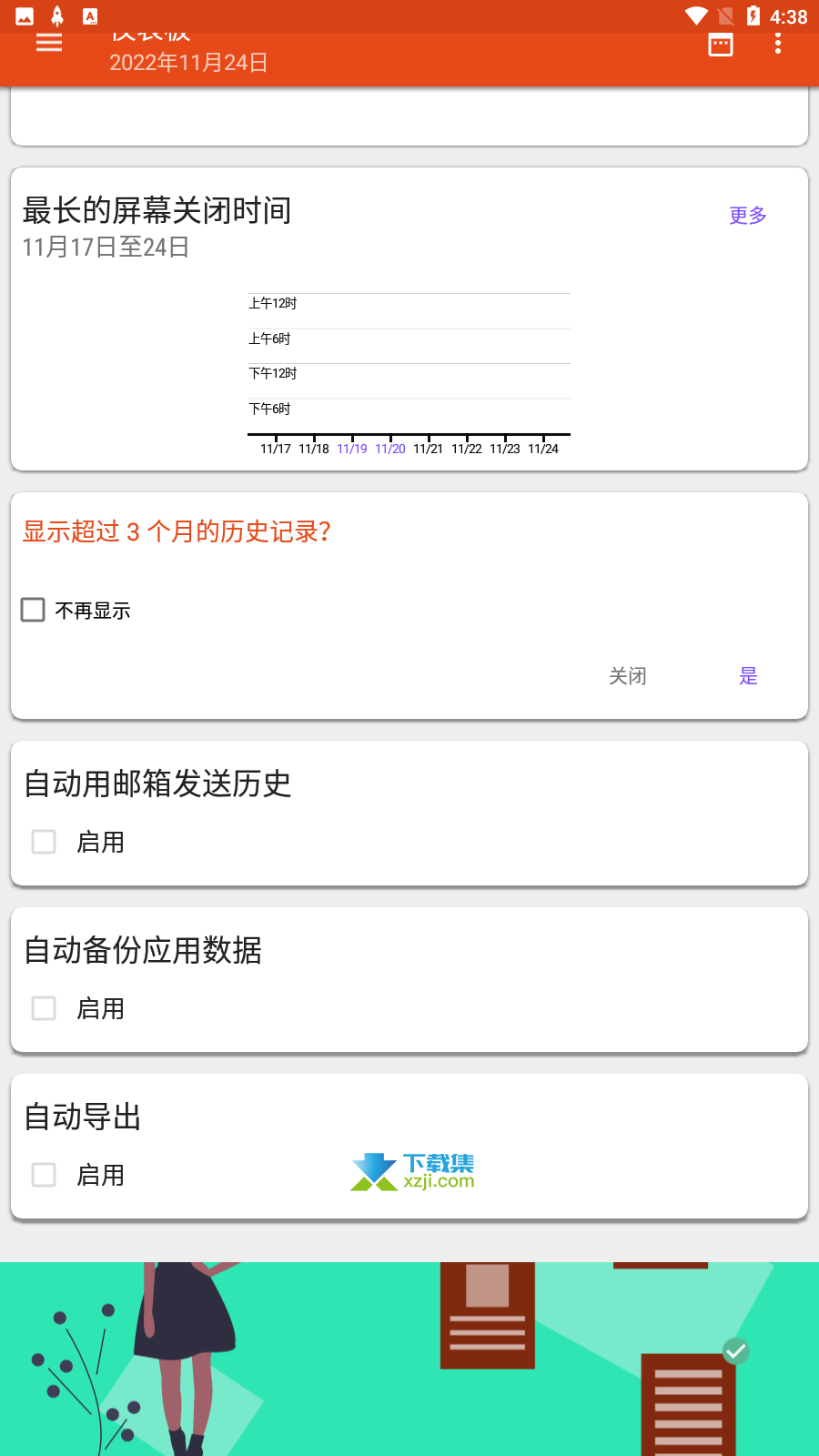Open the hamburger drawer menu

49,43
